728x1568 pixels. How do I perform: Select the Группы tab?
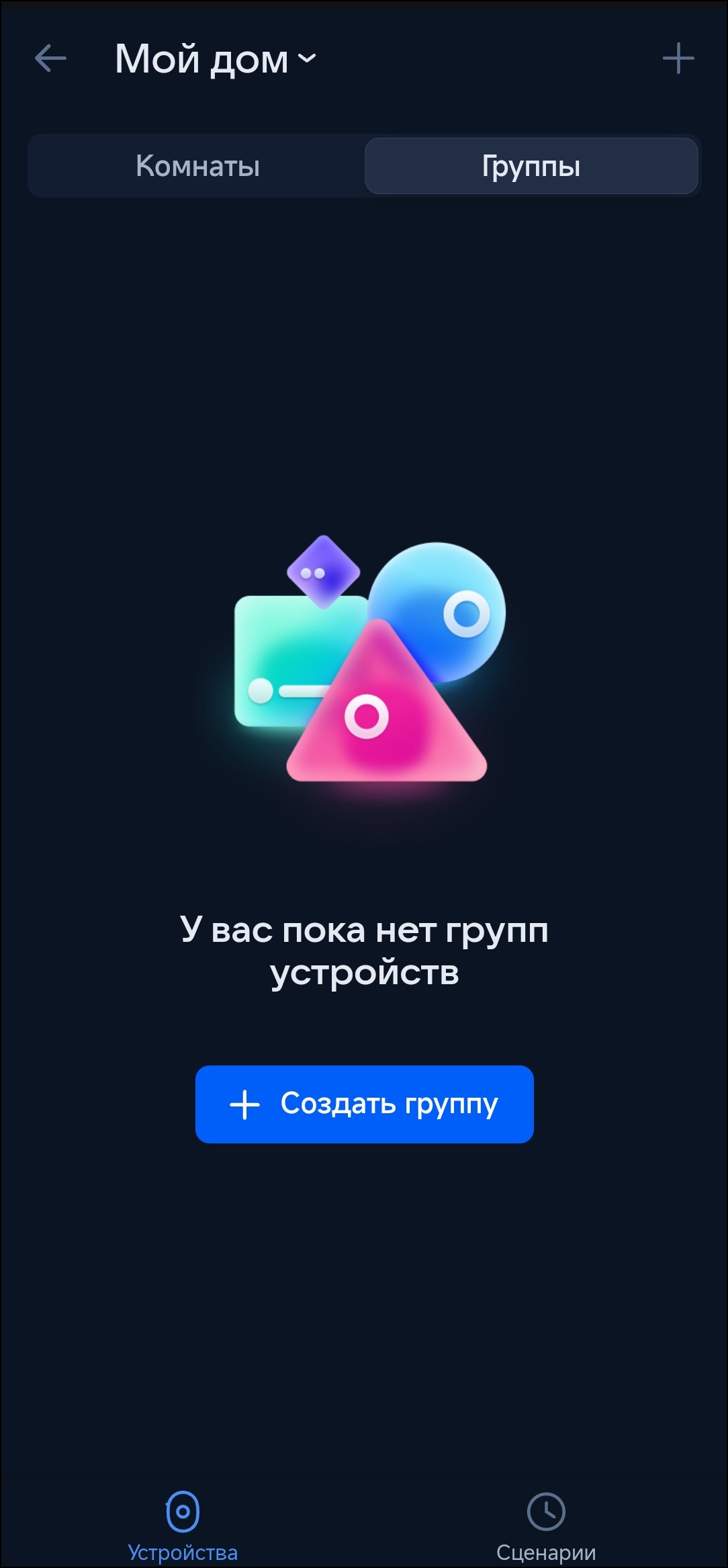[x=531, y=166]
